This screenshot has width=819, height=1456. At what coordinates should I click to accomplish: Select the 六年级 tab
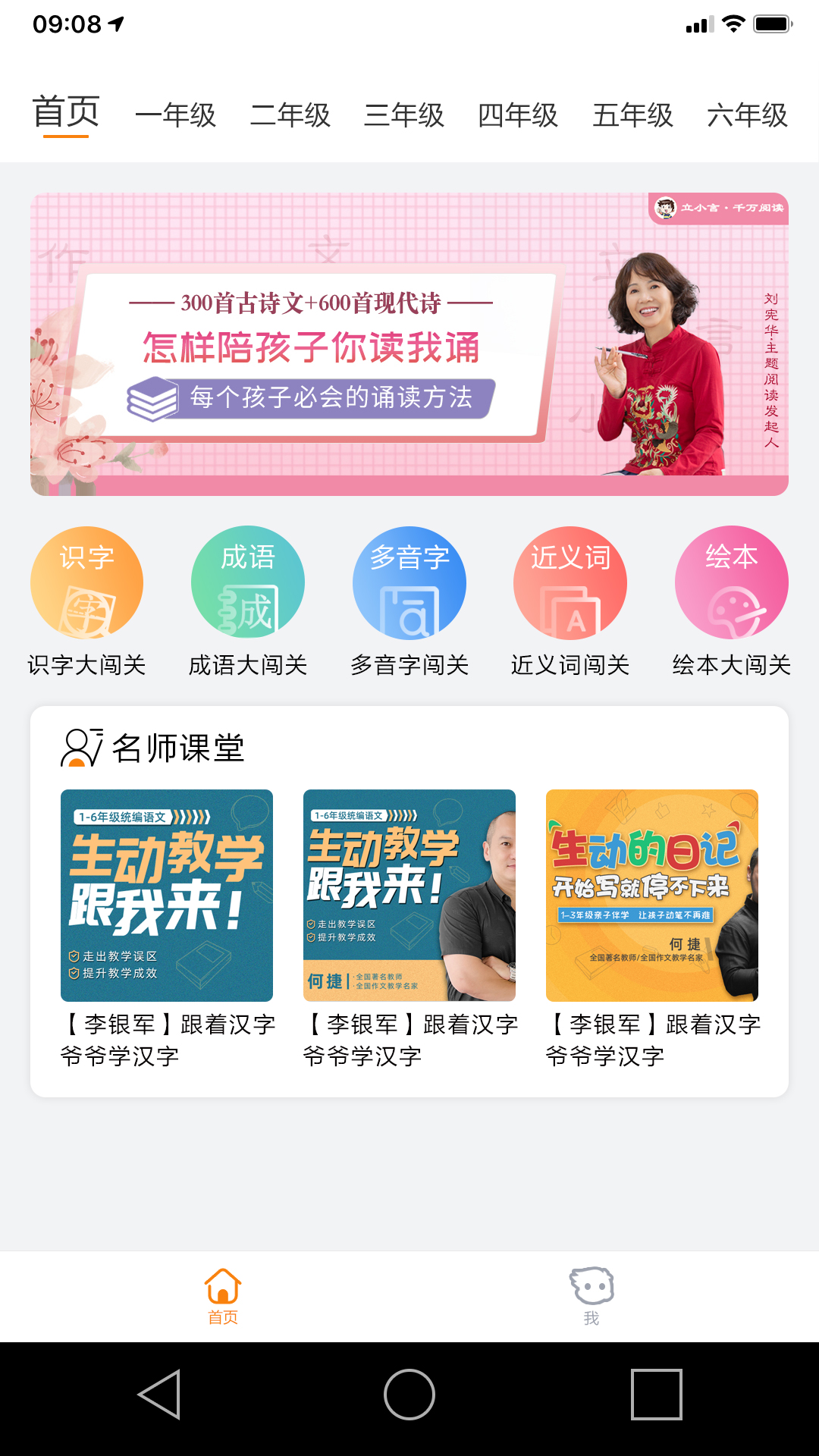click(x=747, y=115)
